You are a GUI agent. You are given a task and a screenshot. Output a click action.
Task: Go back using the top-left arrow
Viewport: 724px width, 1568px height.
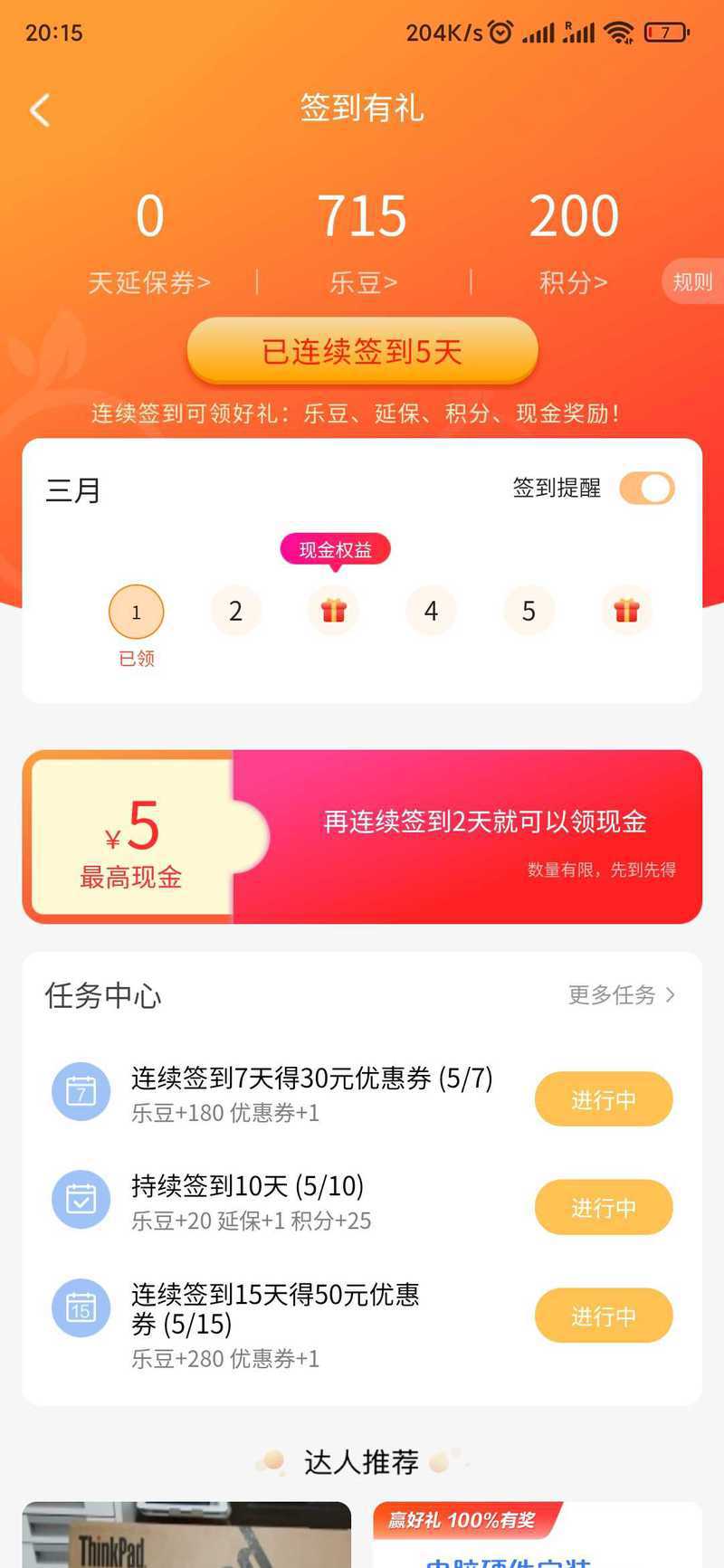click(x=40, y=110)
